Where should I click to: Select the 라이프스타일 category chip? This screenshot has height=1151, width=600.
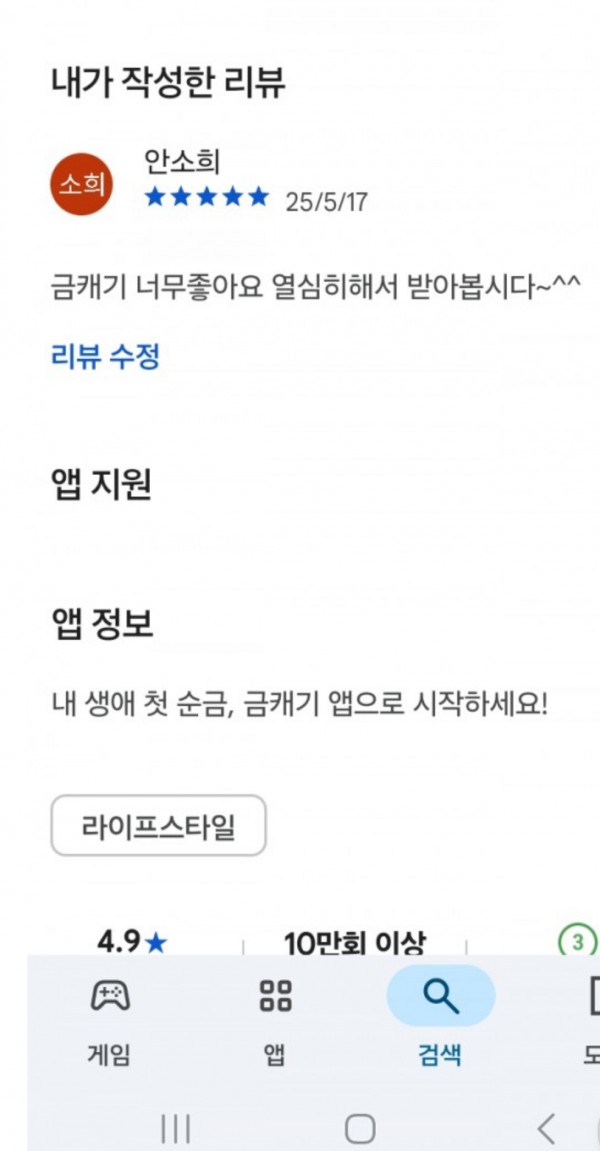click(158, 826)
